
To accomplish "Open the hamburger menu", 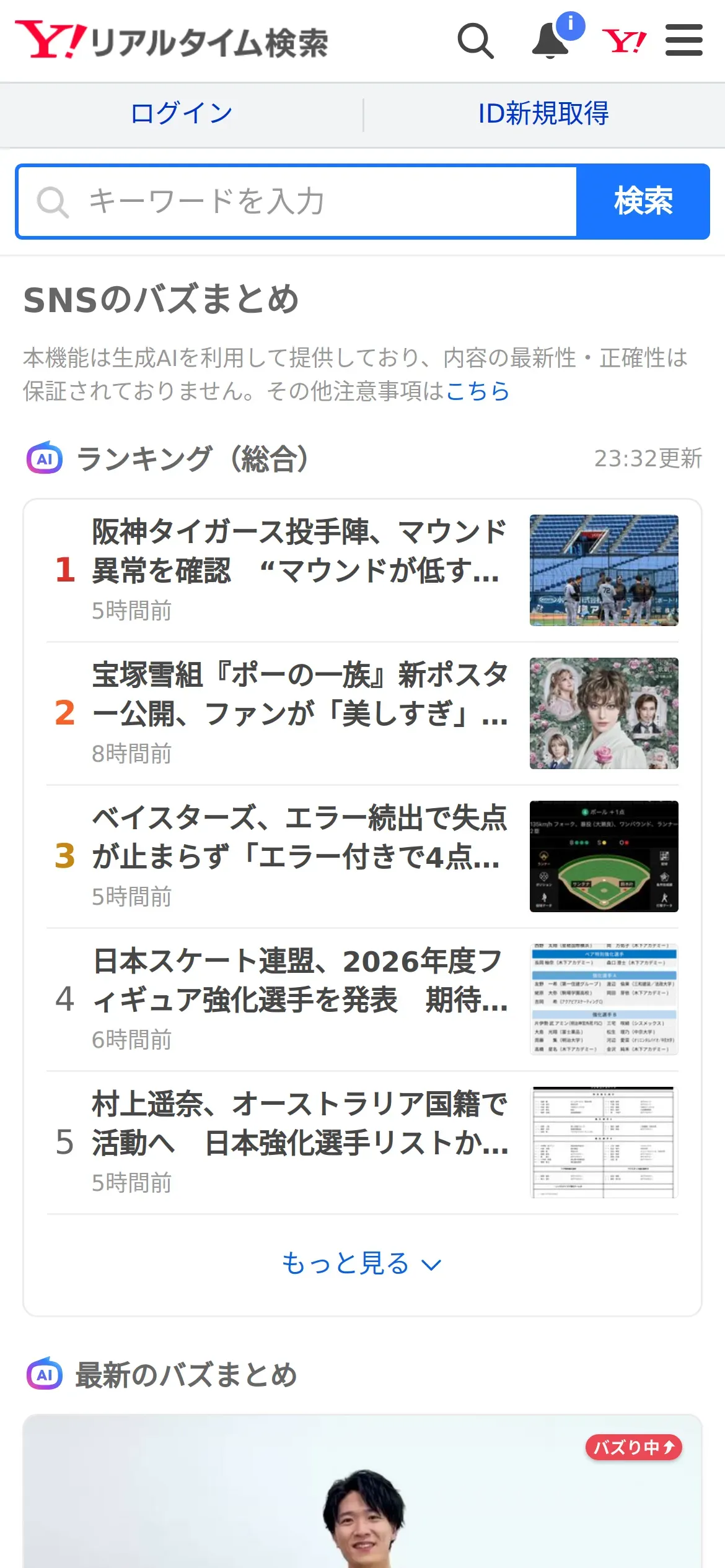I will [684, 40].
